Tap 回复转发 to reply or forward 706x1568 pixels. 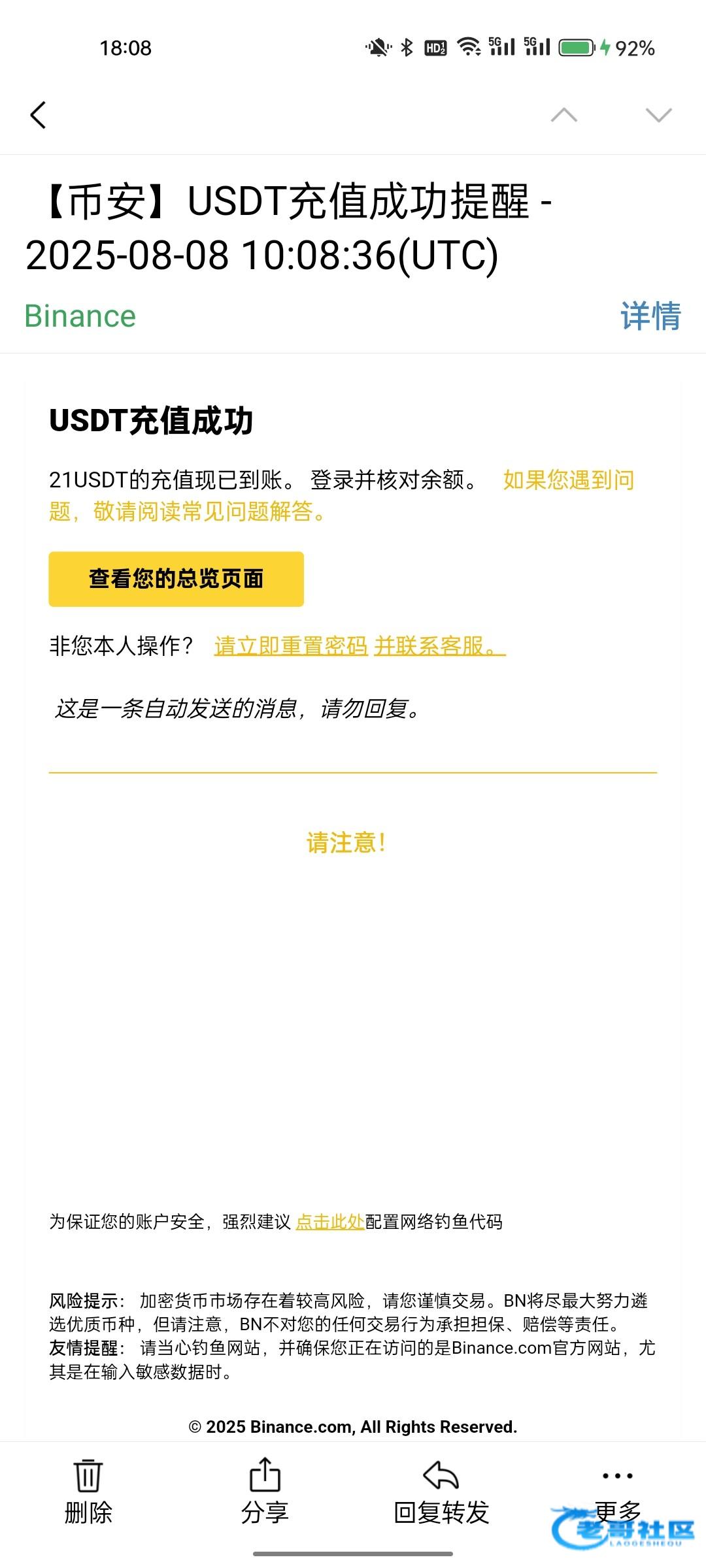pos(441,1493)
